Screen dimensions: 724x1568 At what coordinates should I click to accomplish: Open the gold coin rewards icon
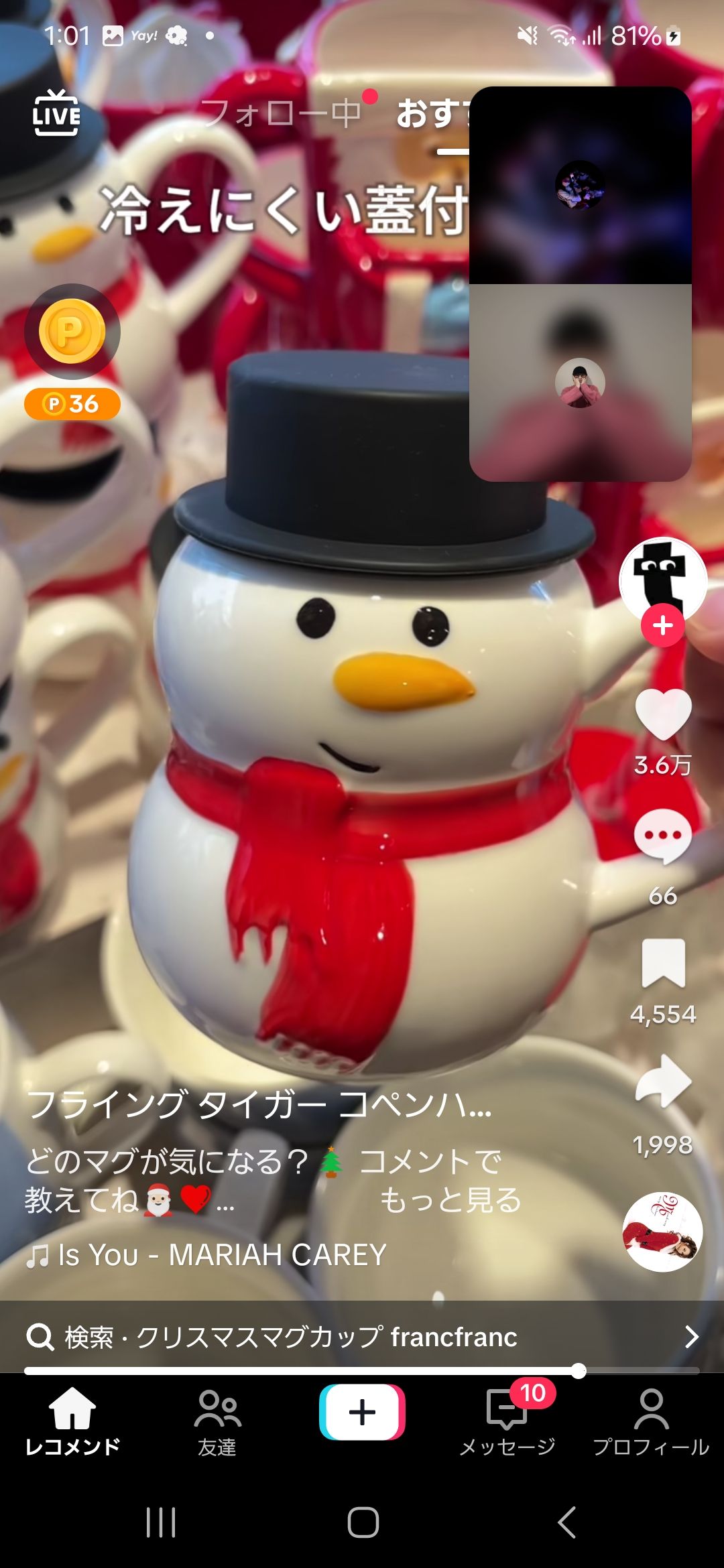(x=72, y=333)
